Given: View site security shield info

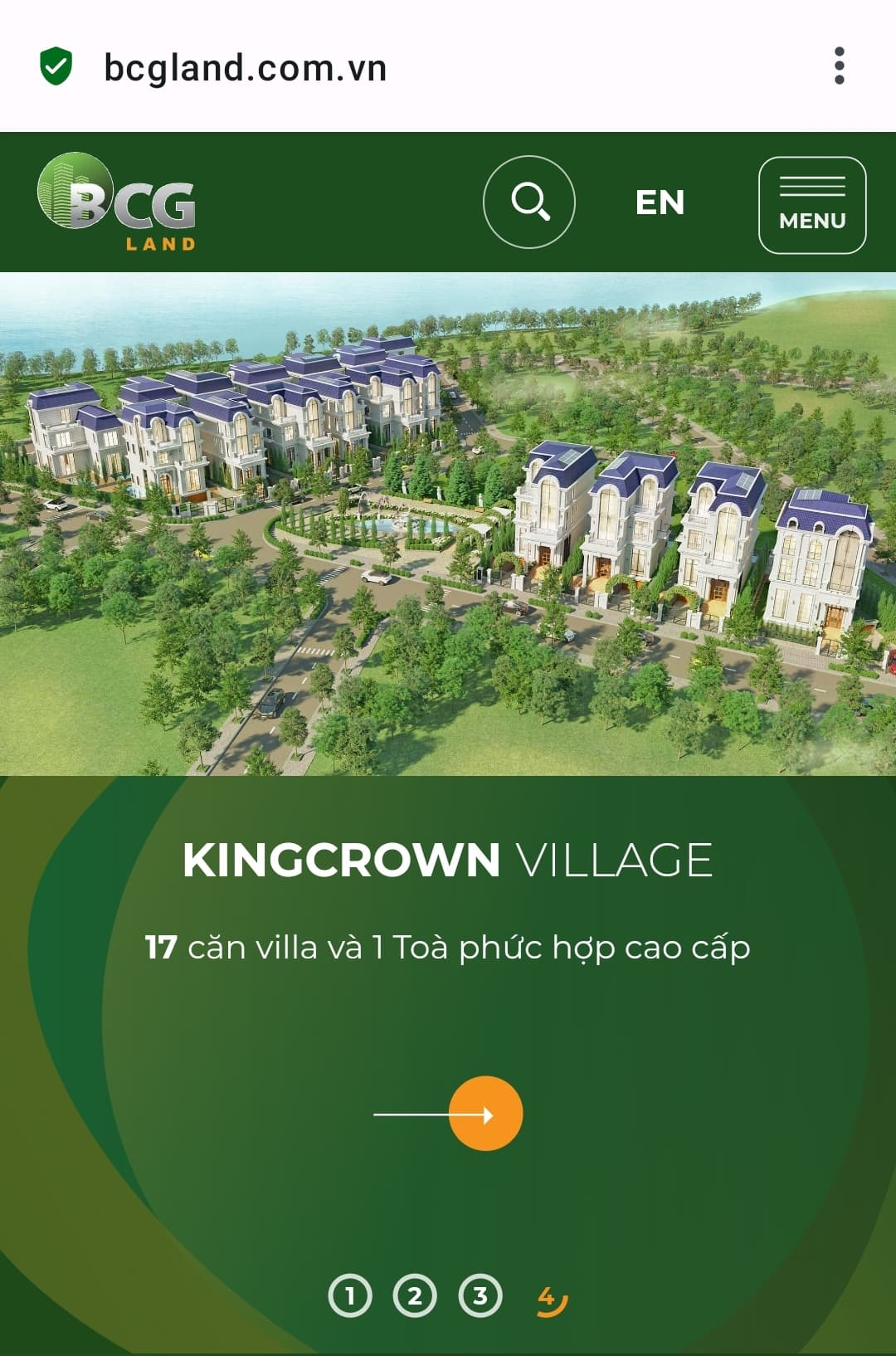Looking at the screenshot, I should point(56,66).
